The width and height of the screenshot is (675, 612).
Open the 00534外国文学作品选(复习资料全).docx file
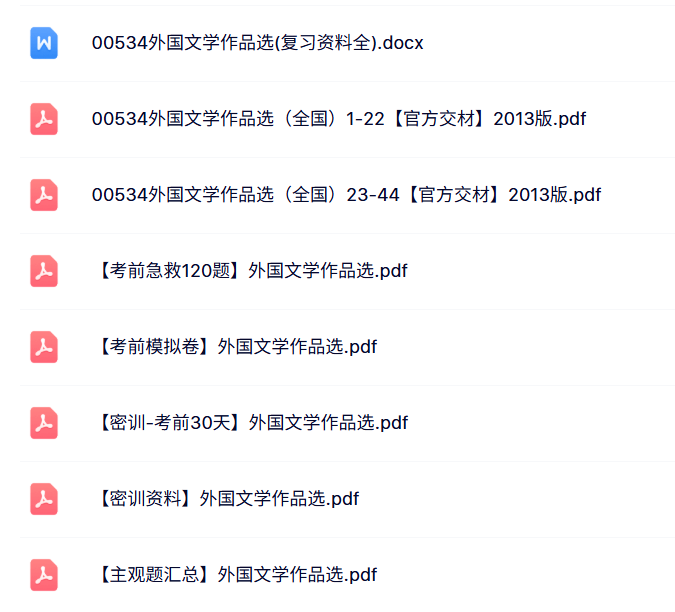tap(257, 44)
